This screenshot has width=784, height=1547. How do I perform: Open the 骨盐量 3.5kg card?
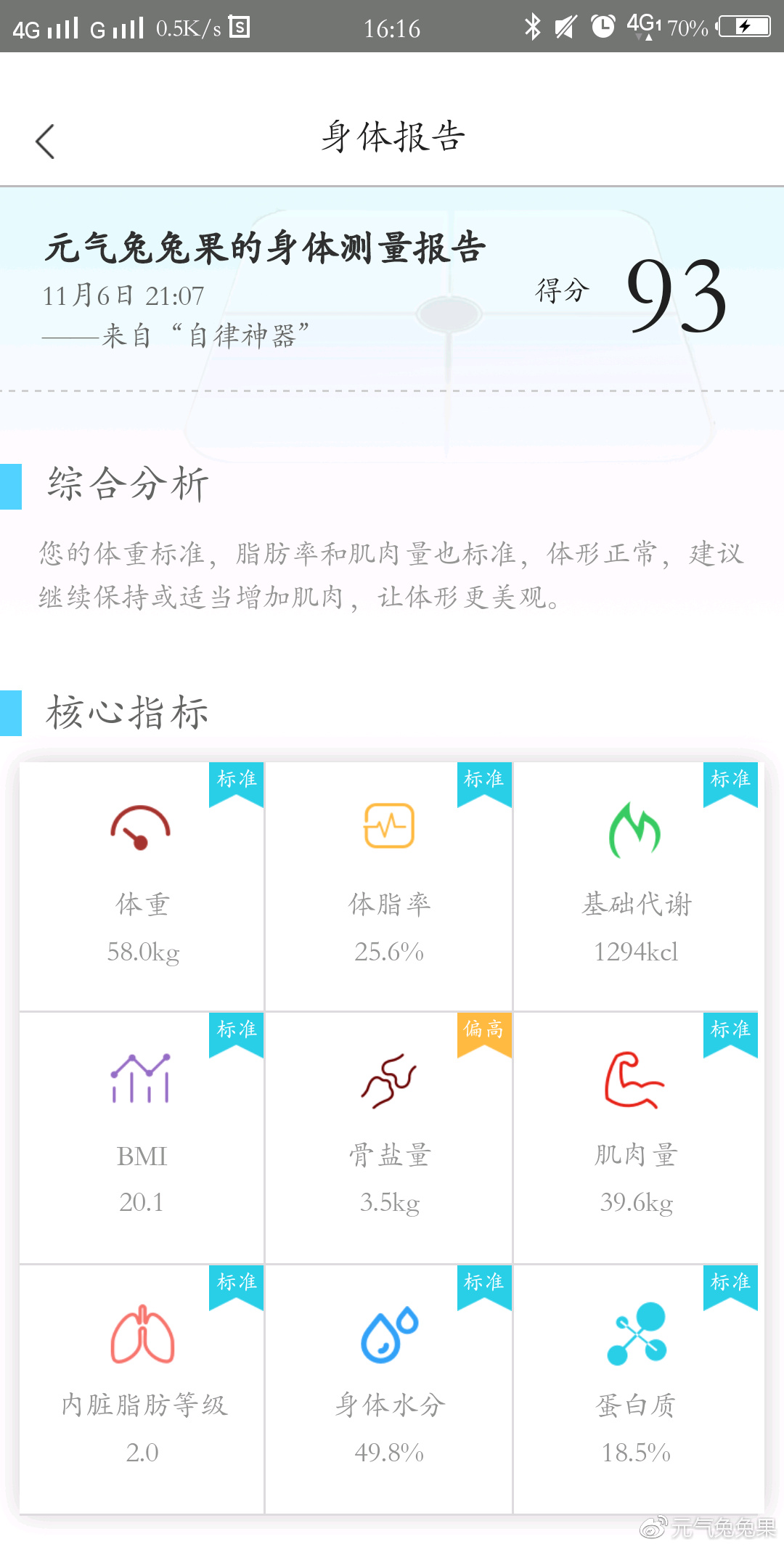pos(389,1137)
